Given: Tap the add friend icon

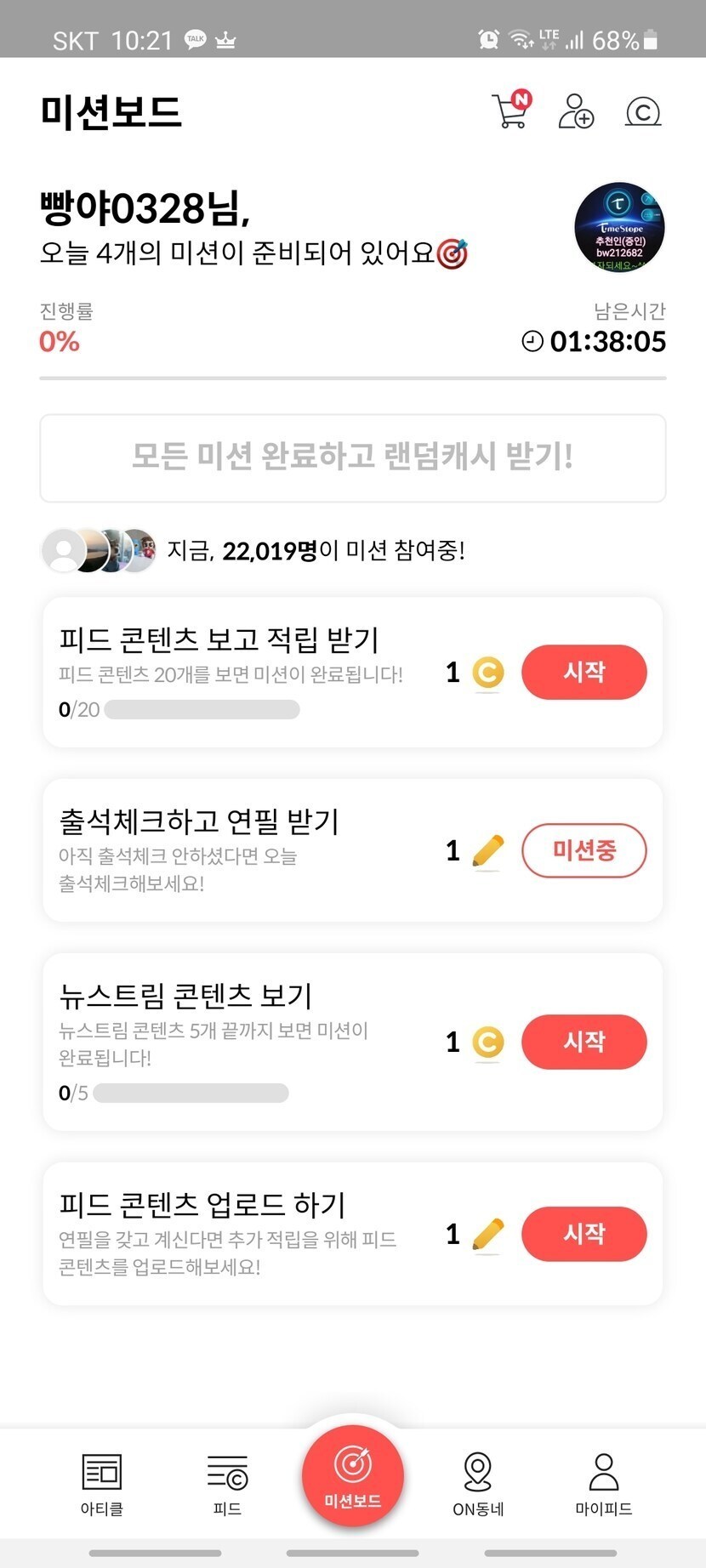Looking at the screenshot, I should tap(576, 111).
